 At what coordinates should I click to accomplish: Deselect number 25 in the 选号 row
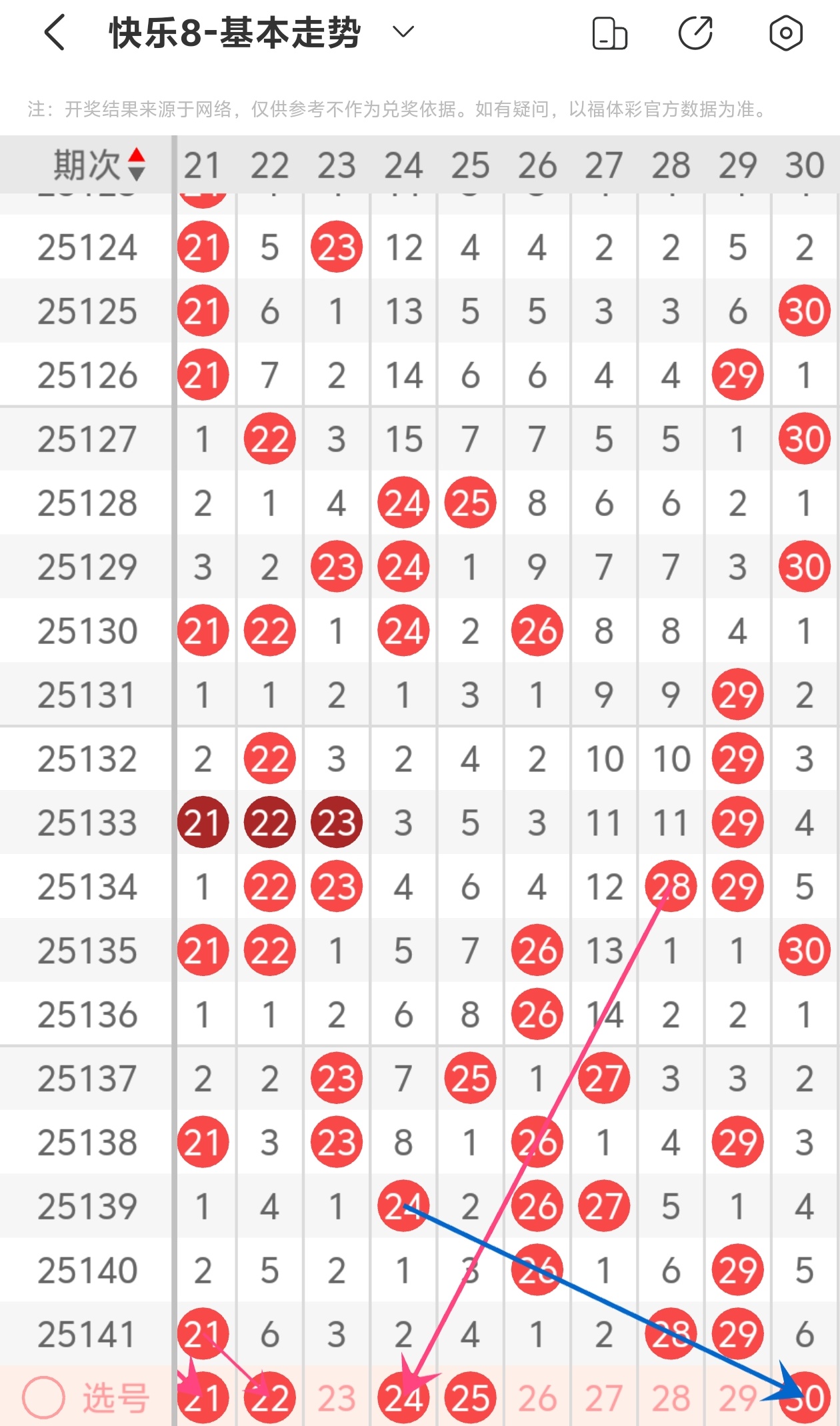(470, 1398)
